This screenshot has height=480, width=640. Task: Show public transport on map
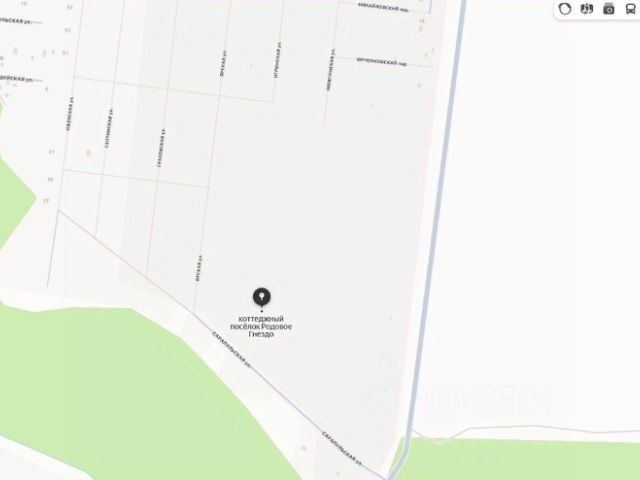(x=631, y=8)
